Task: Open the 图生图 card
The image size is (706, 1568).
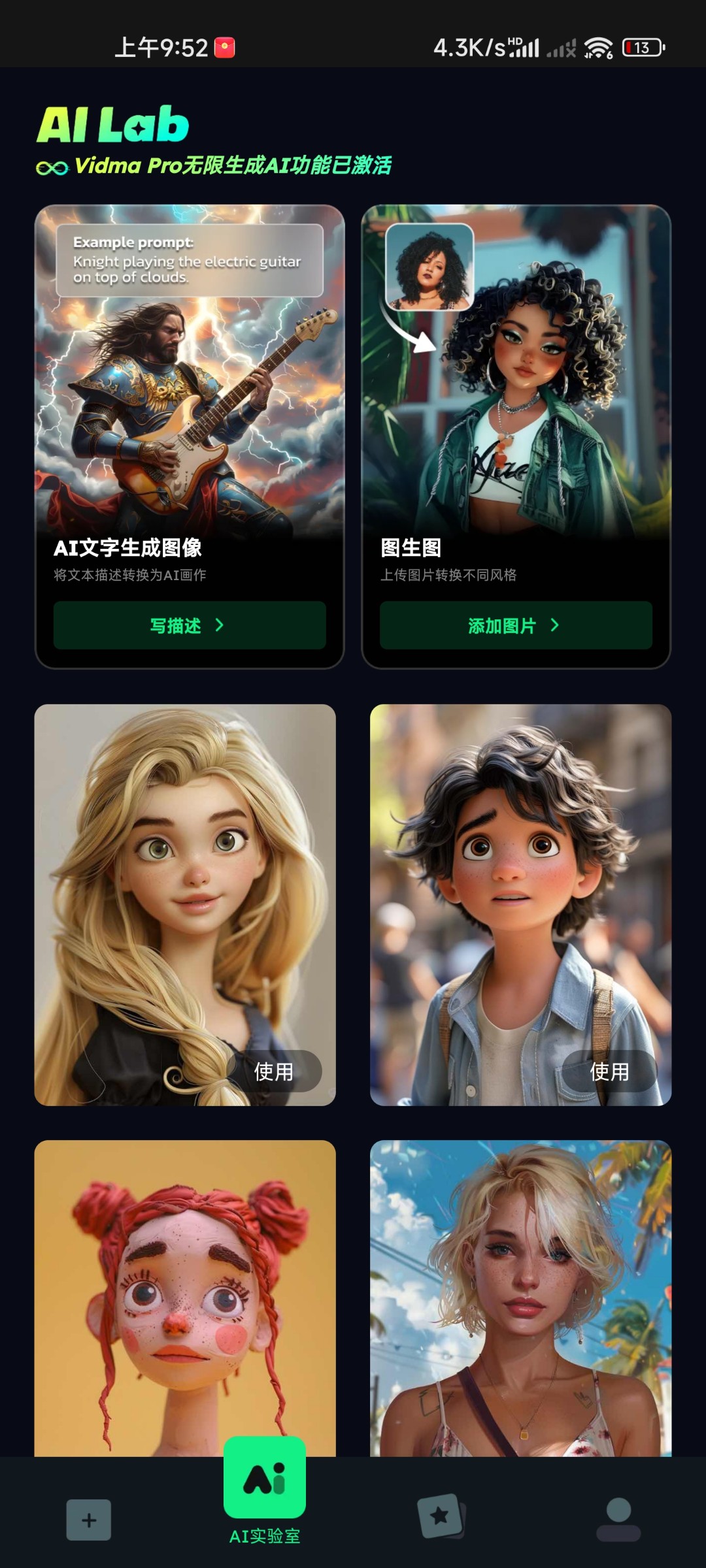Action: pyautogui.click(x=516, y=392)
